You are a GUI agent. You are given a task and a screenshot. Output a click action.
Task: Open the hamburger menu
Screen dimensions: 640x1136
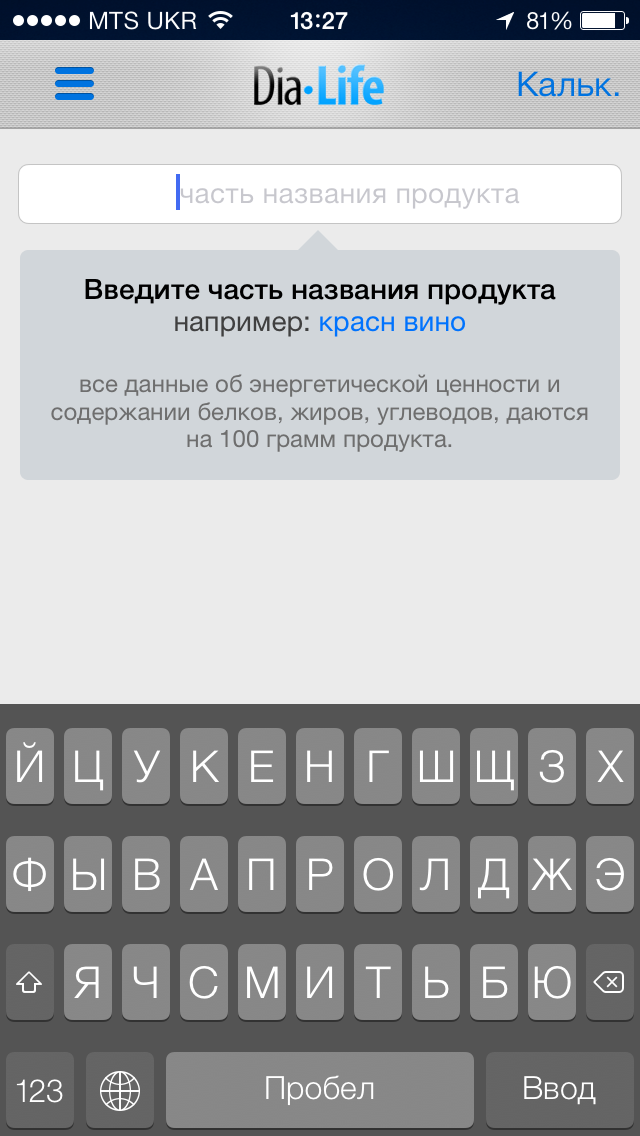point(74,84)
